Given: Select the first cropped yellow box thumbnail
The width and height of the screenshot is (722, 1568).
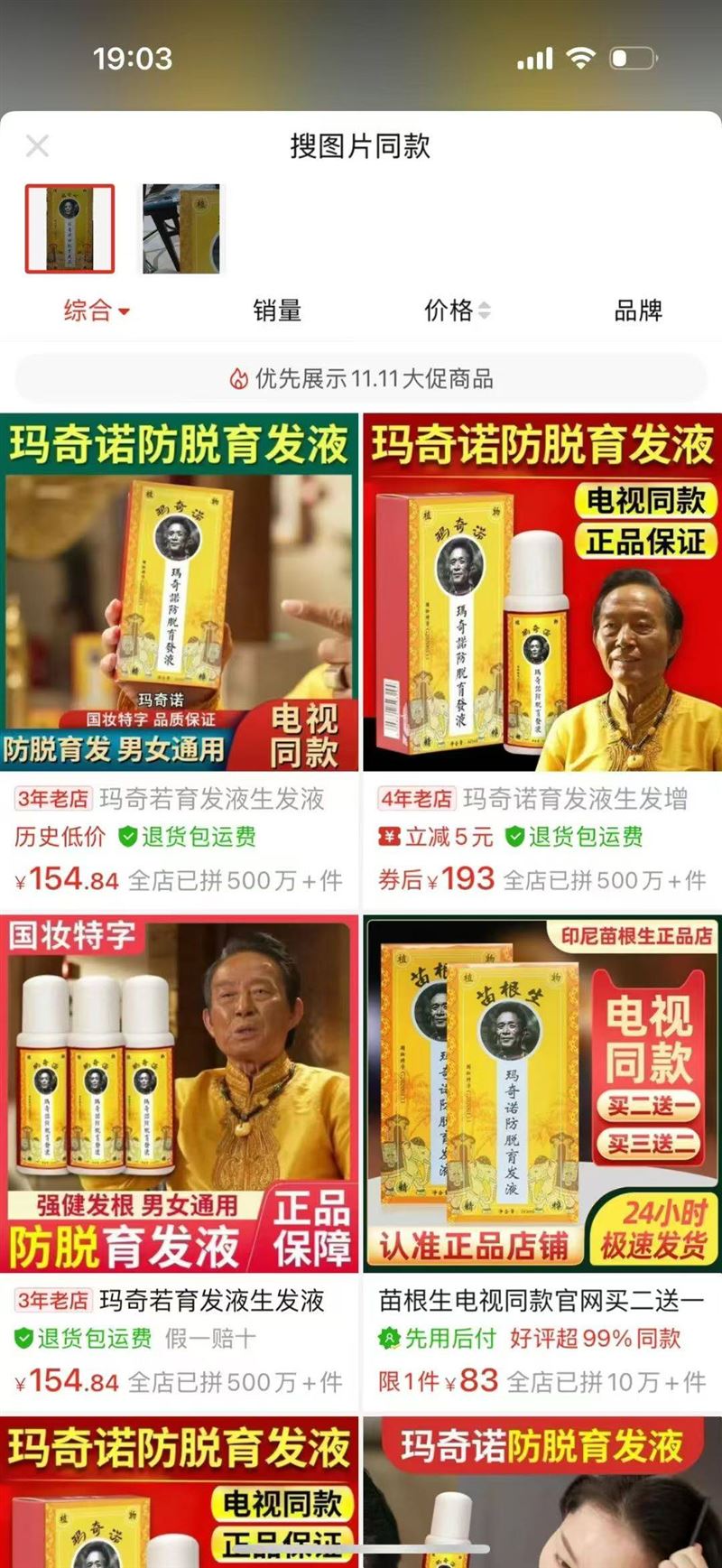Looking at the screenshot, I should 69,228.
